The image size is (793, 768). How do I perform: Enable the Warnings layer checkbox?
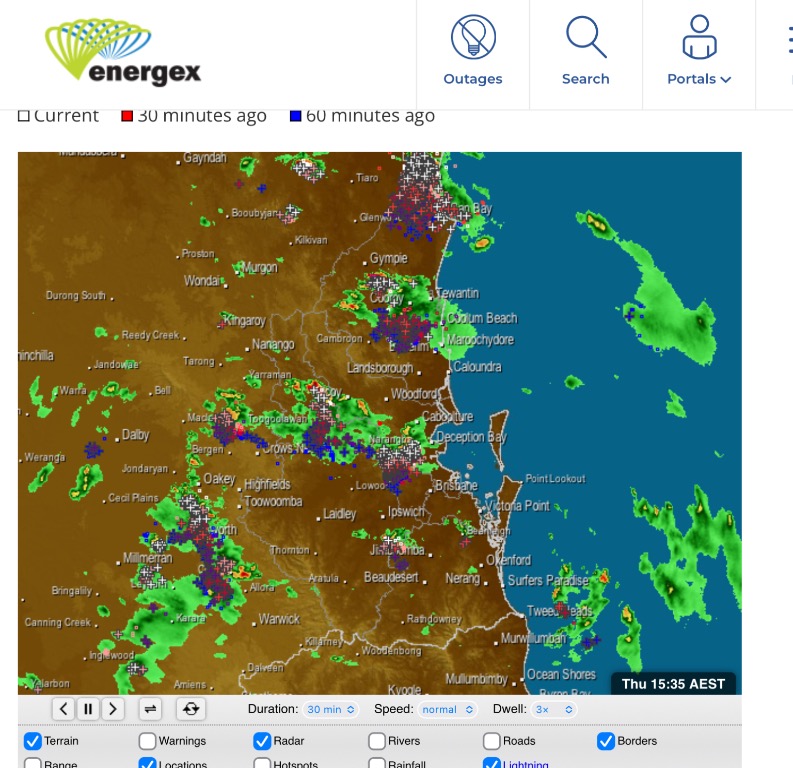[148, 741]
